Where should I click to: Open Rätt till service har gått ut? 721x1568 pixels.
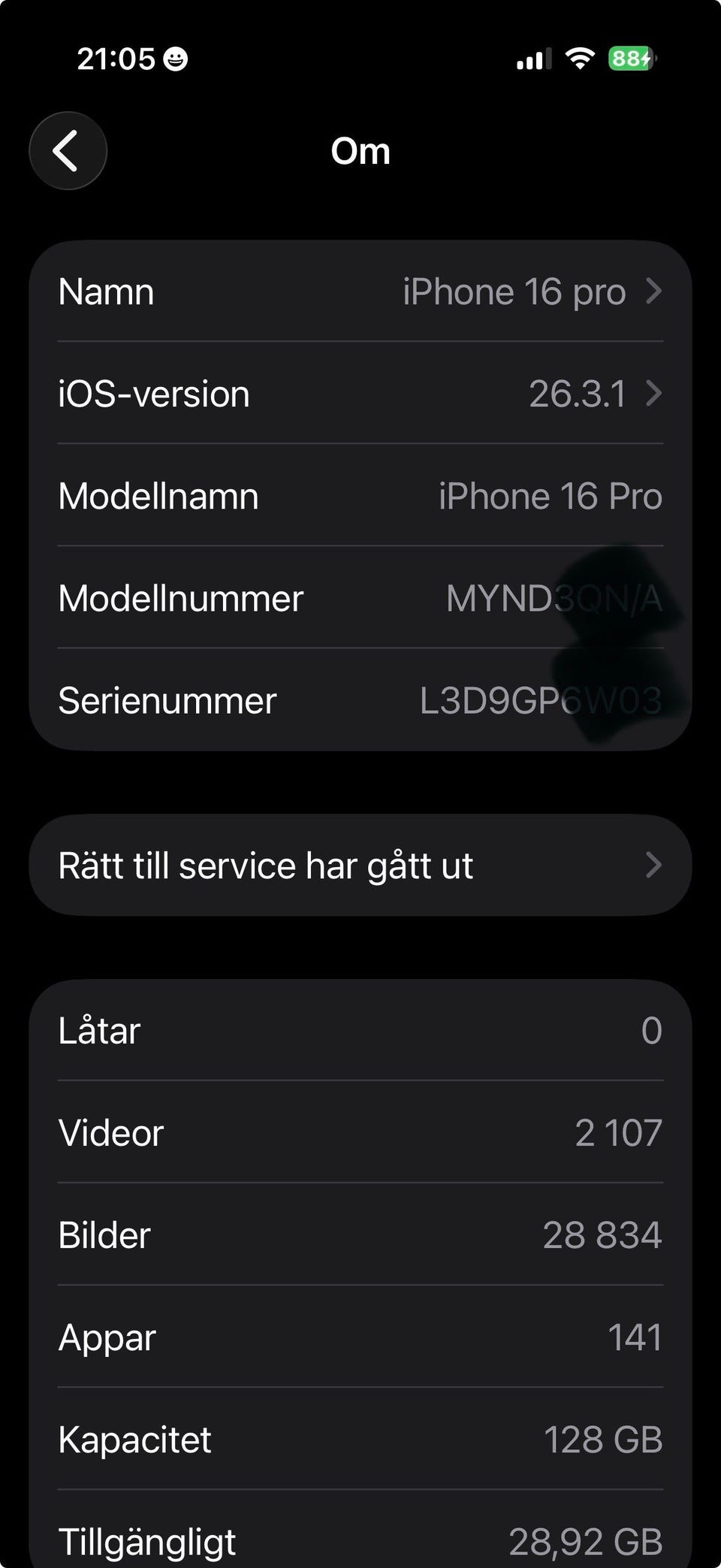(360, 866)
